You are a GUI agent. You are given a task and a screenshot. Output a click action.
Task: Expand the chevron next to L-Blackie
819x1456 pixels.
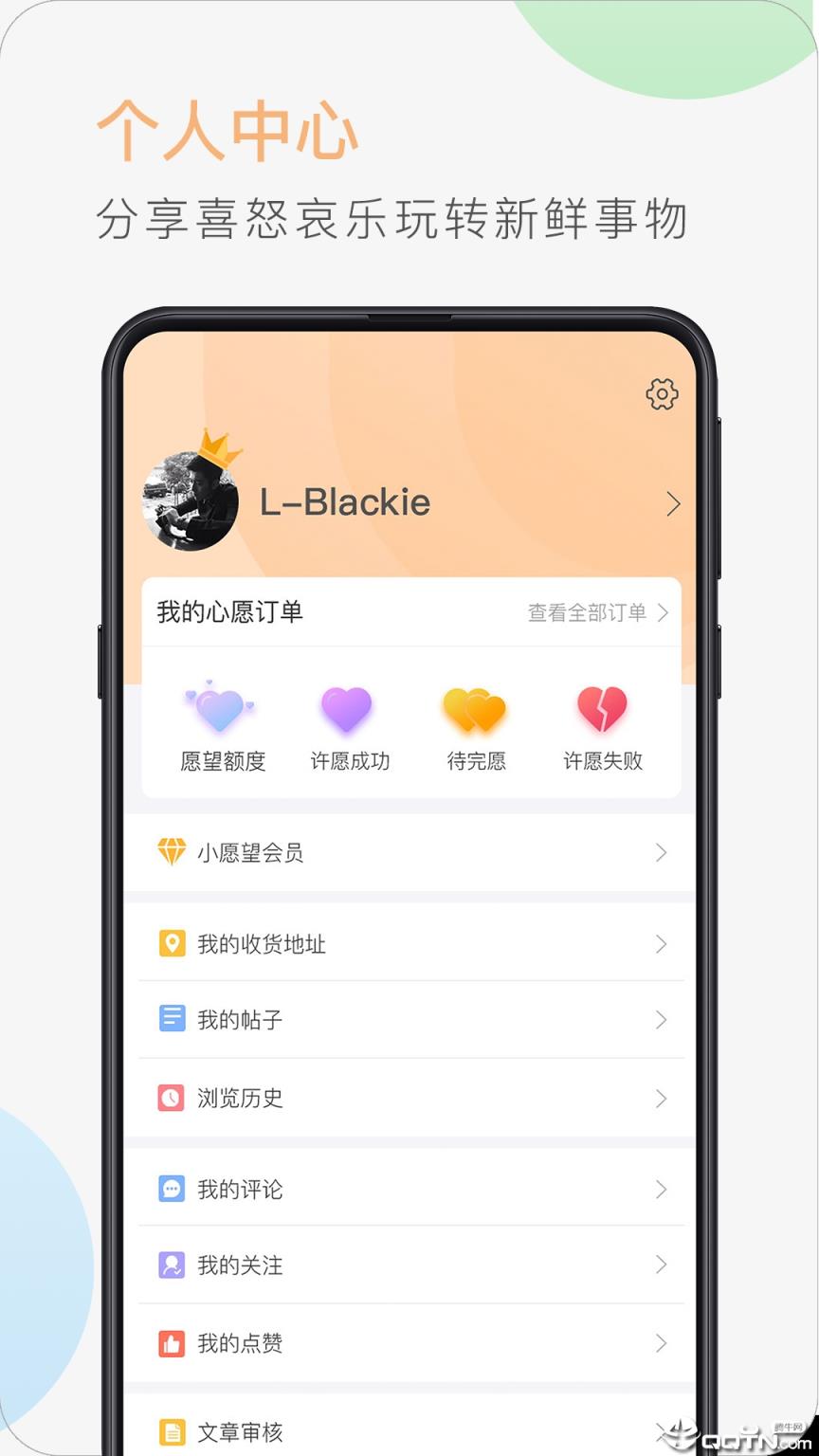pos(673,504)
